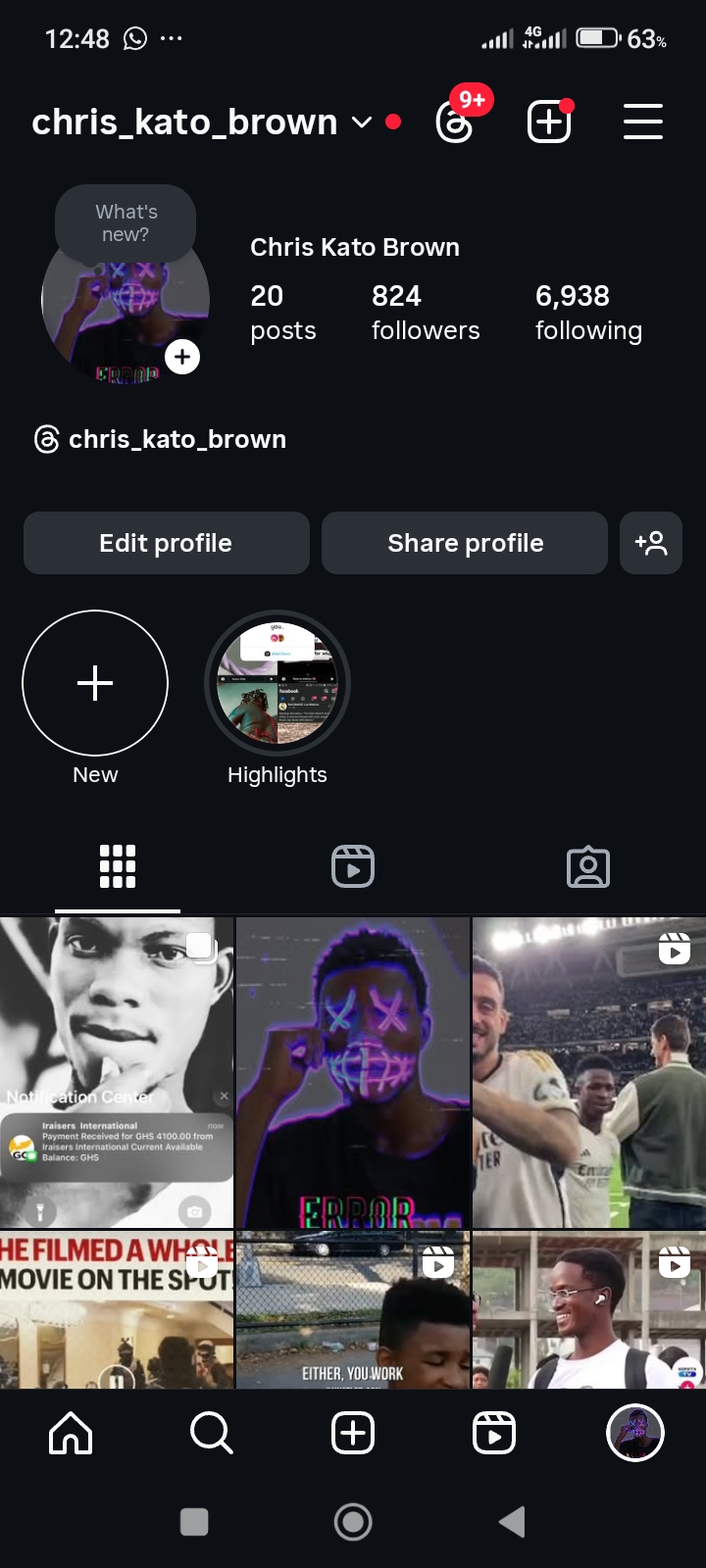Click the Edit profile button
The image size is (706, 1568).
tap(166, 542)
